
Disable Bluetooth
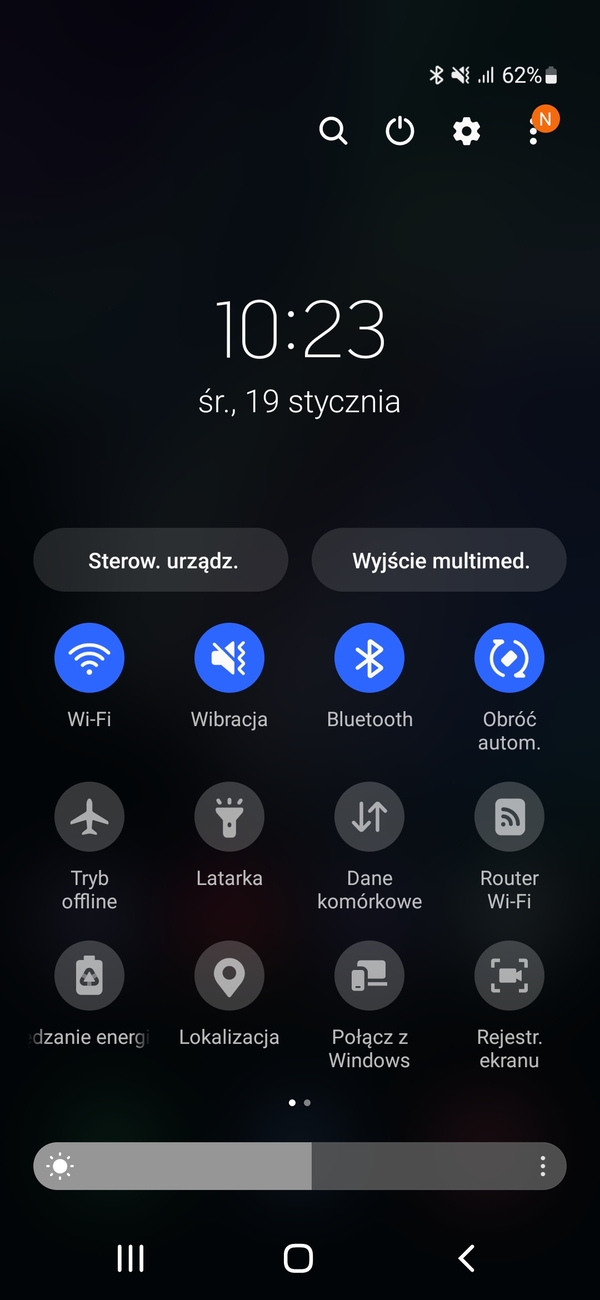coord(369,658)
